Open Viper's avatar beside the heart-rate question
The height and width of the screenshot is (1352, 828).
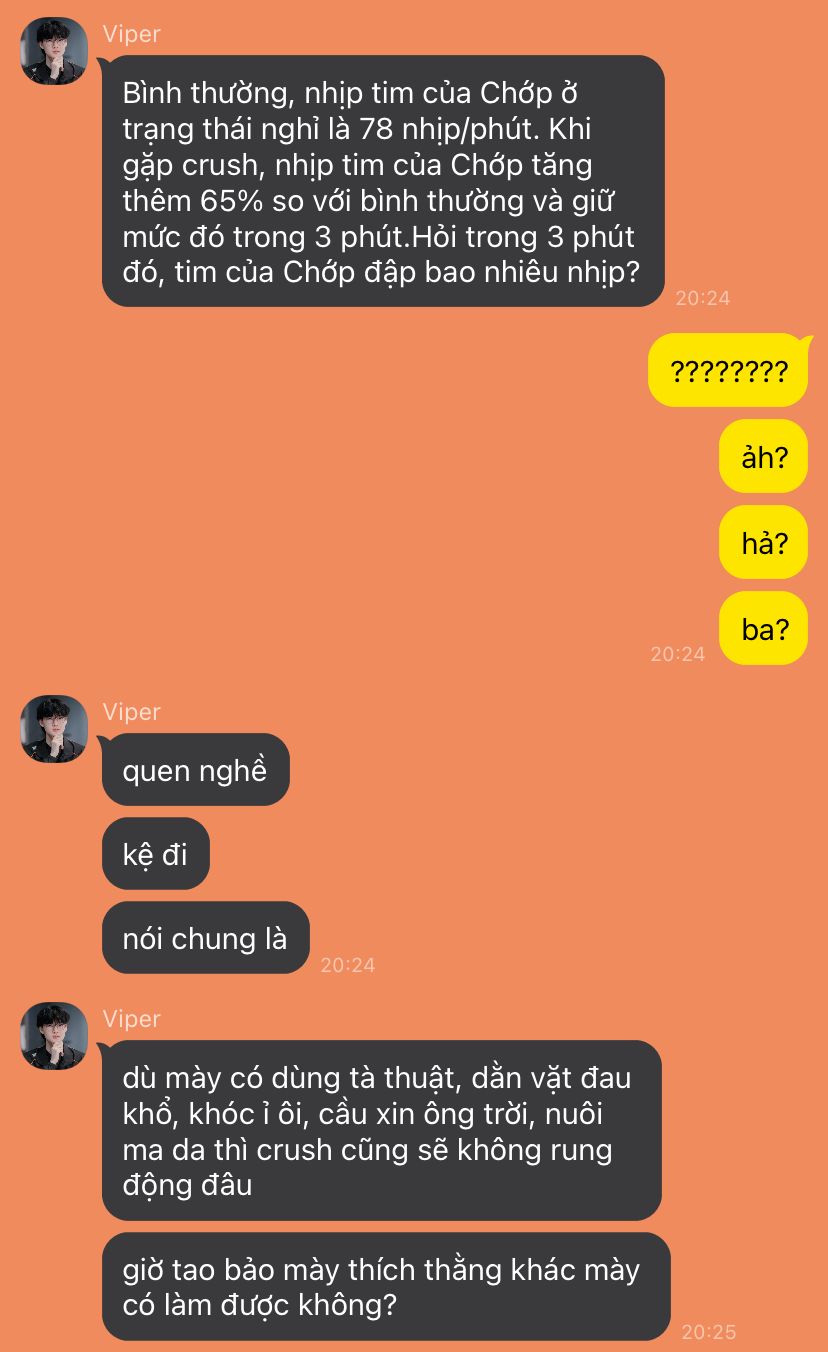[x=54, y=51]
